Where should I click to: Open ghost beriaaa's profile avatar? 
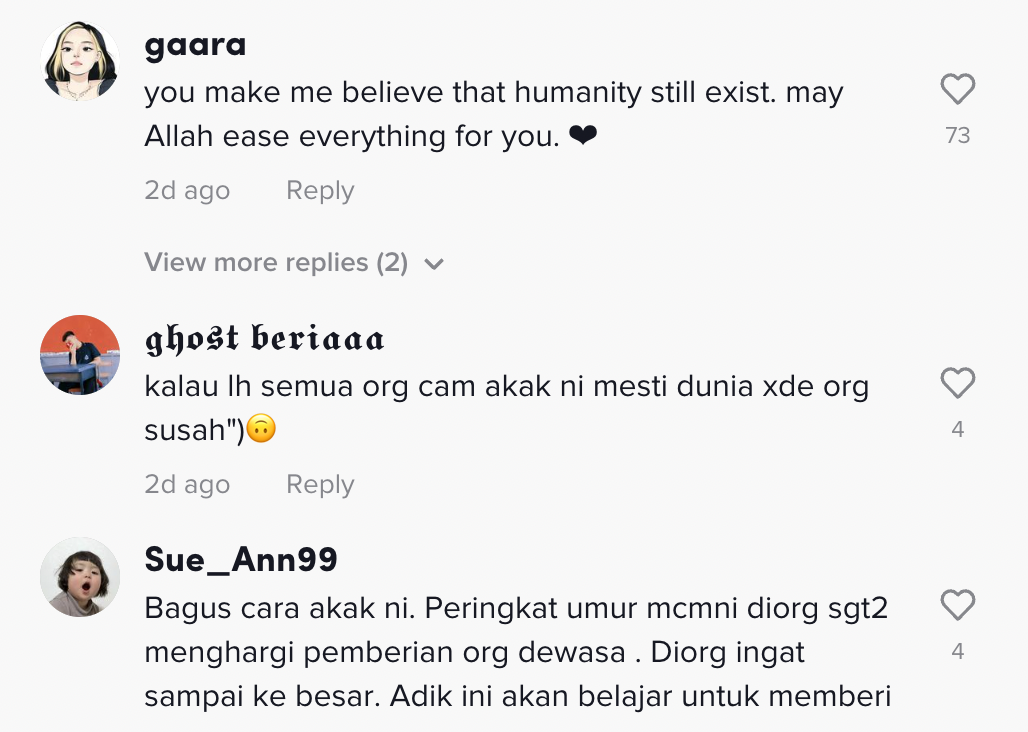(x=80, y=355)
